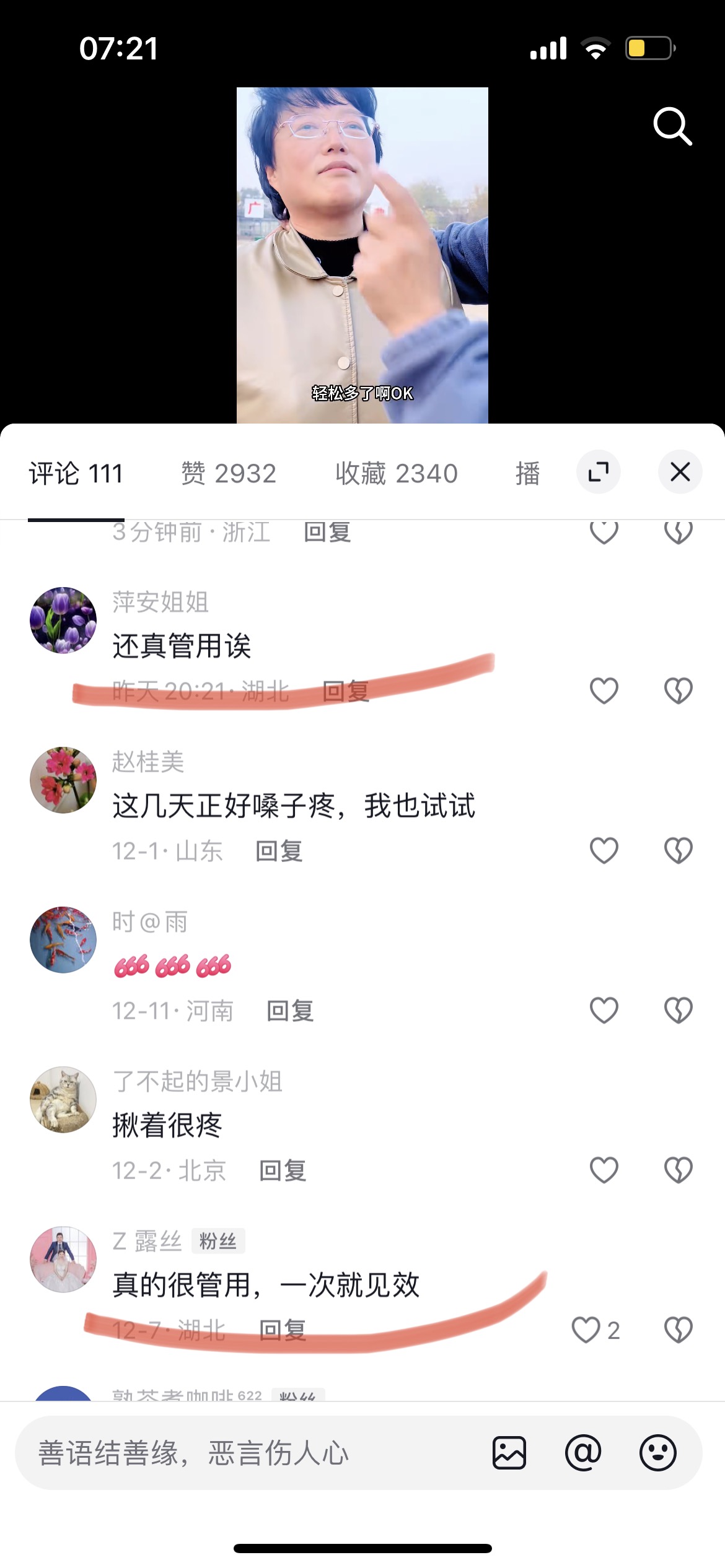Attach an image to the comment
Image resolution: width=725 pixels, height=1568 pixels.
click(x=509, y=1453)
